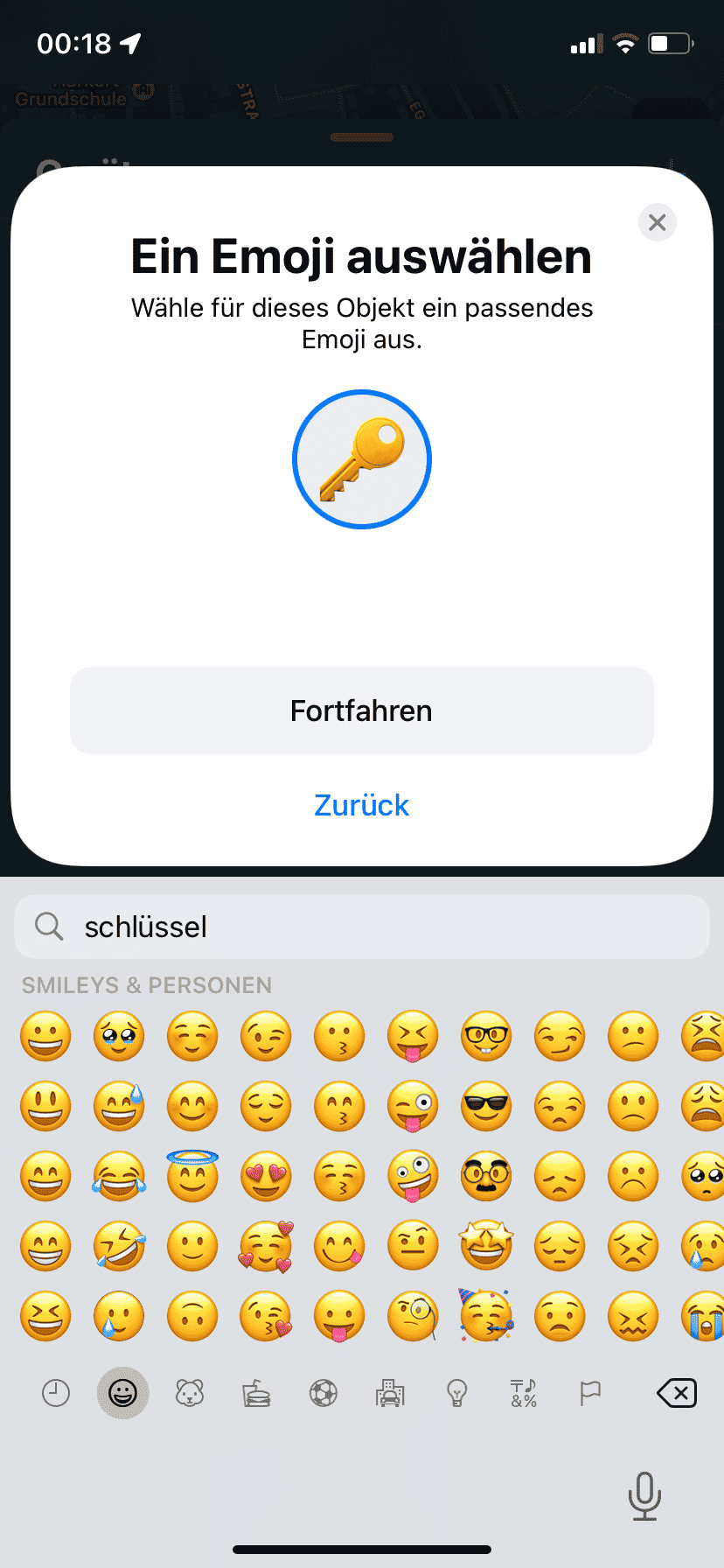Switch to the travel and places emoji category
Image resolution: width=724 pixels, height=1568 pixels.
click(390, 1393)
